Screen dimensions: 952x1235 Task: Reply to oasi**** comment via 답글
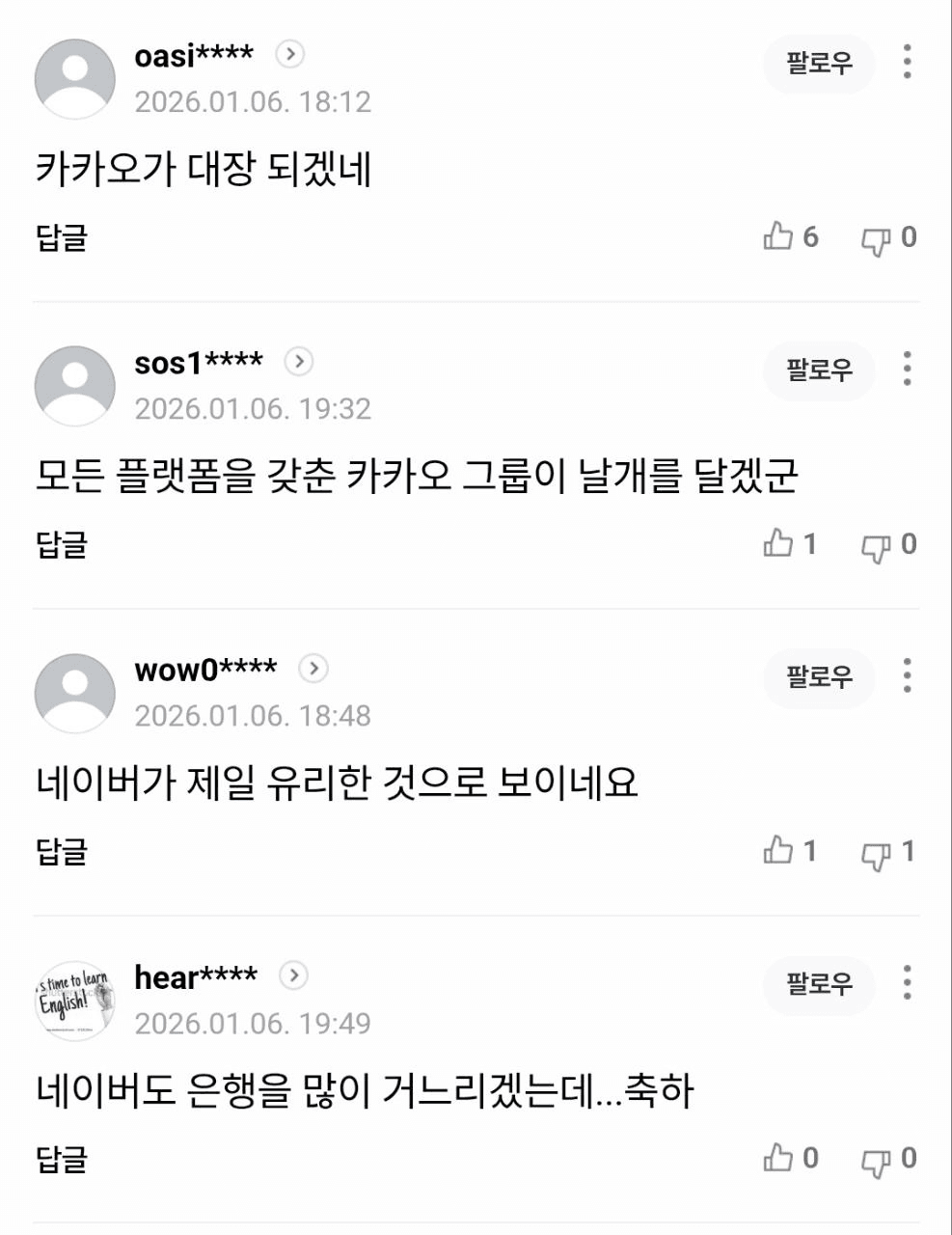[62, 237]
